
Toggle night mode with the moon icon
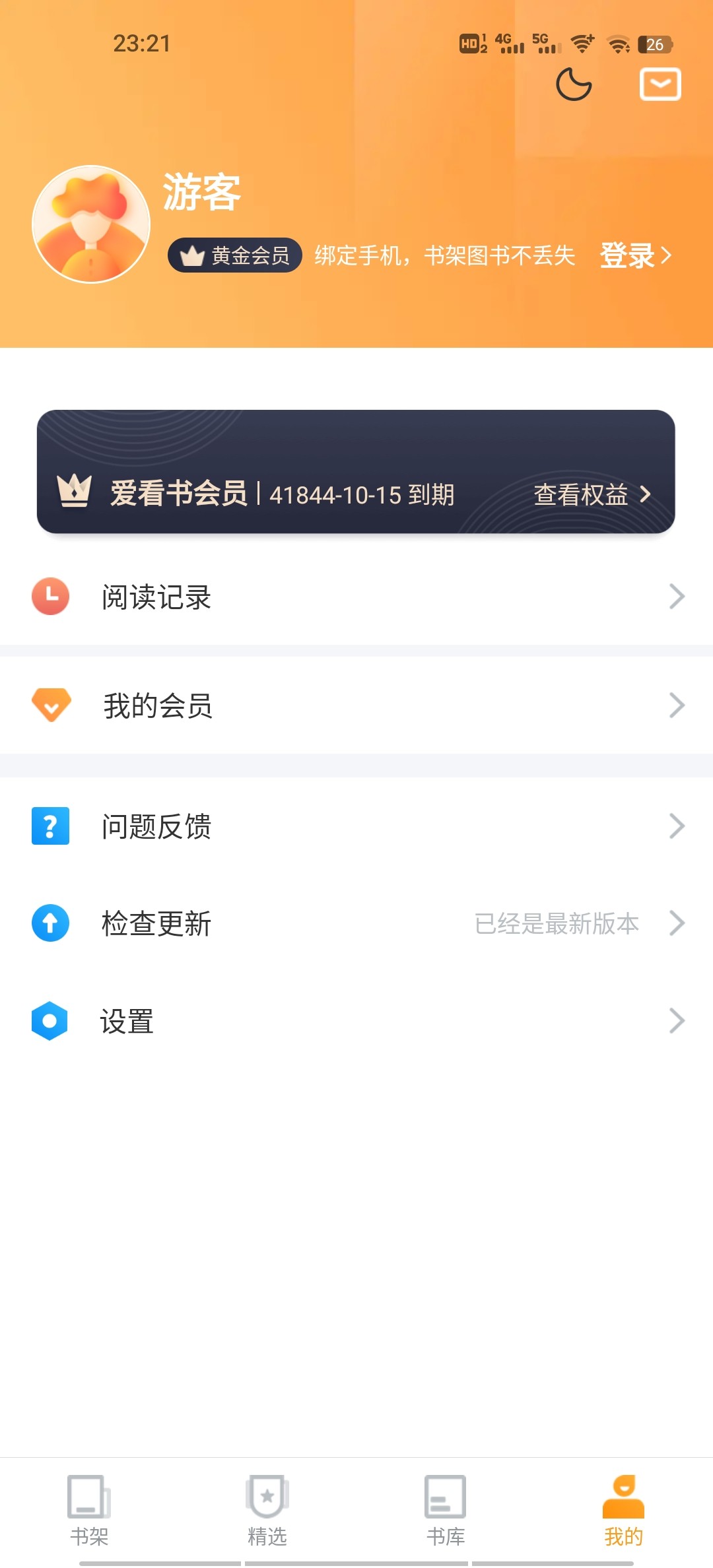tap(574, 84)
